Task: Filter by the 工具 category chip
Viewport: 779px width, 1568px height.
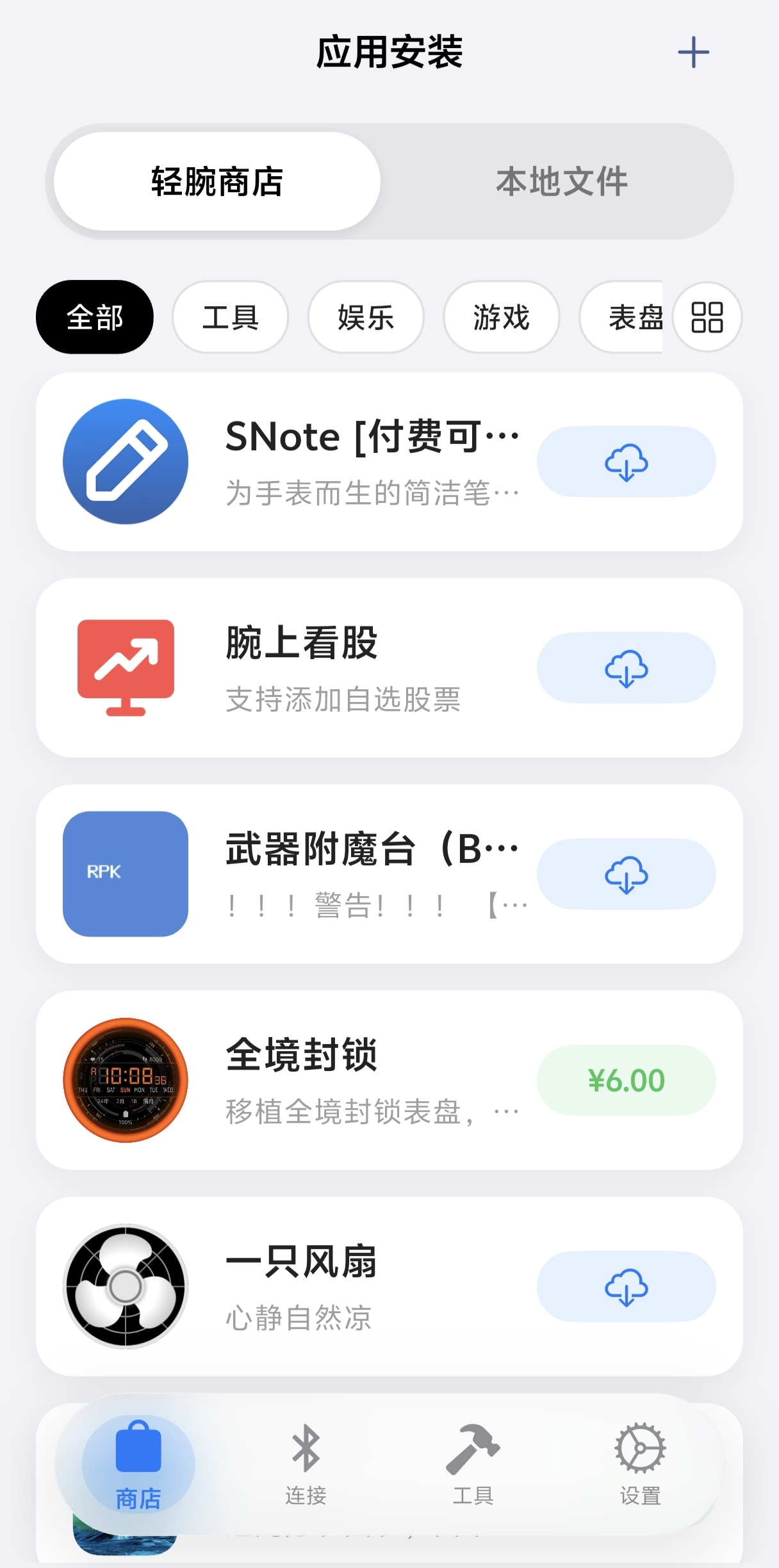Action: pyautogui.click(x=231, y=317)
